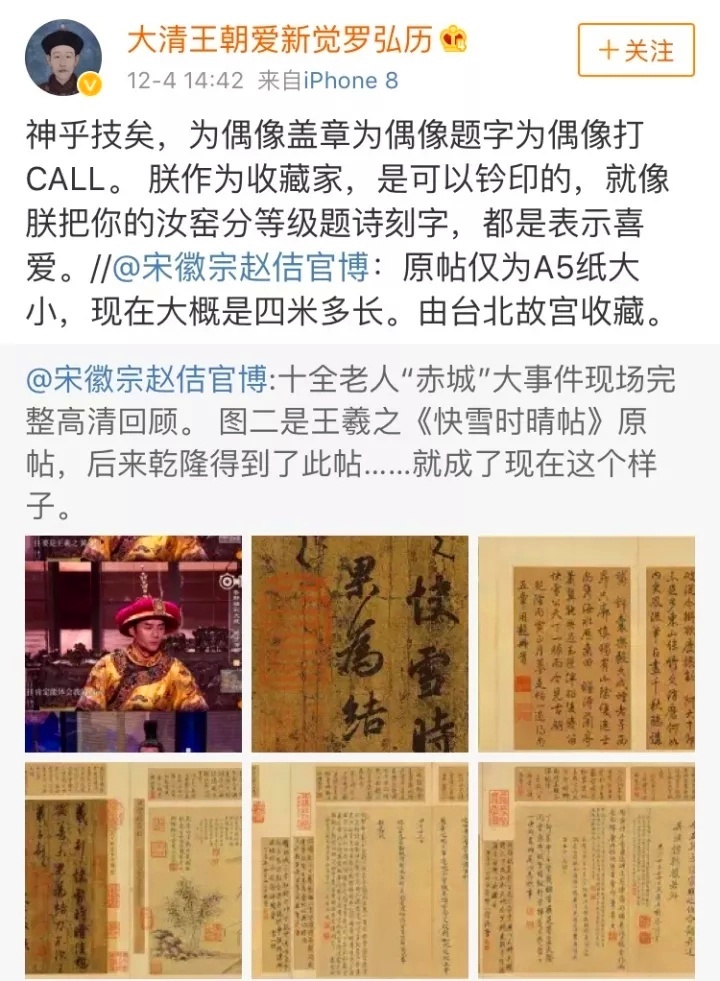This screenshot has height=981, width=720.
Task: View the photo of the man in yellow robe
Action: (x=133, y=643)
